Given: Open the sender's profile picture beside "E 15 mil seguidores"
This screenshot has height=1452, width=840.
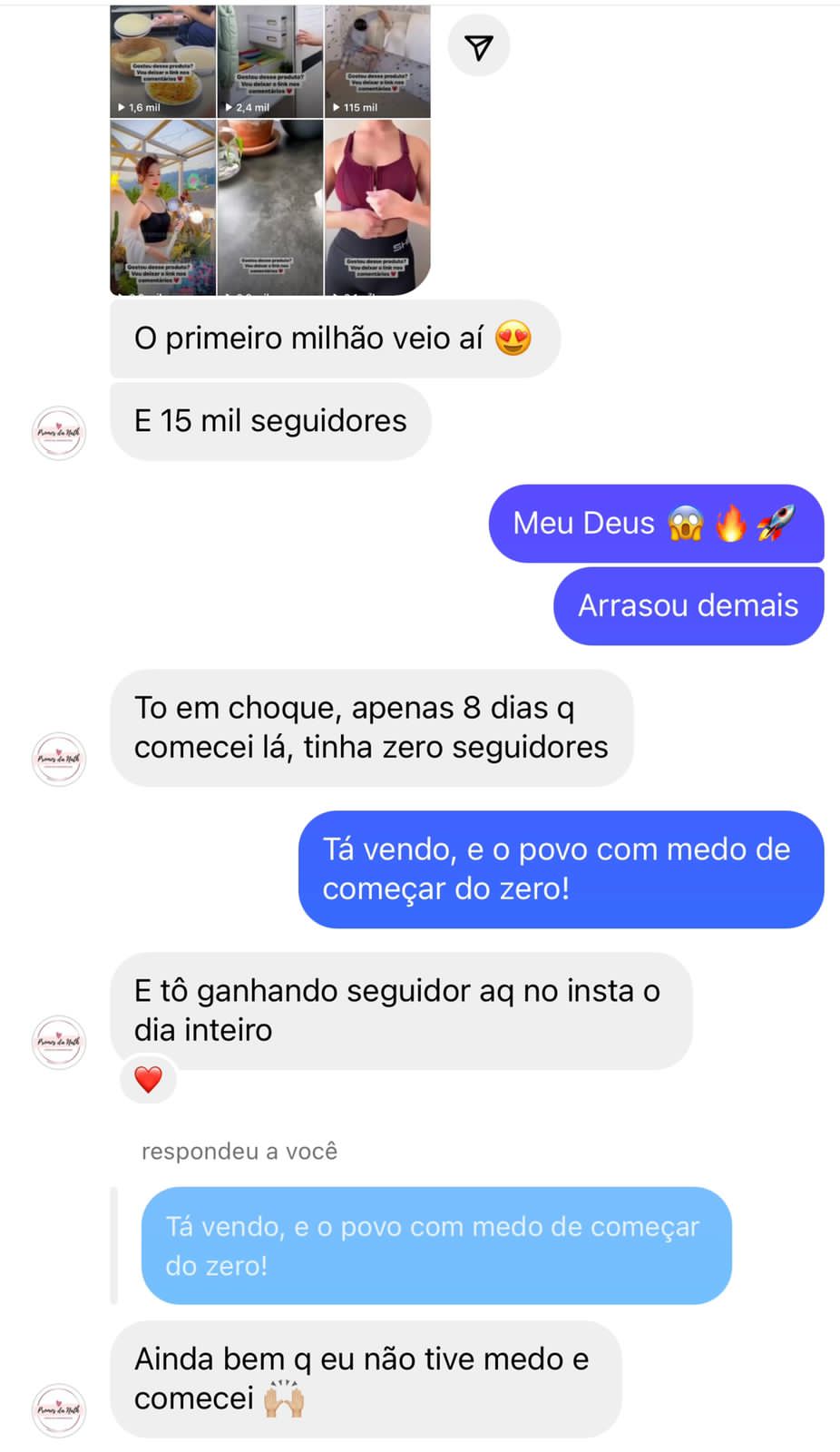Looking at the screenshot, I should click(59, 433).
